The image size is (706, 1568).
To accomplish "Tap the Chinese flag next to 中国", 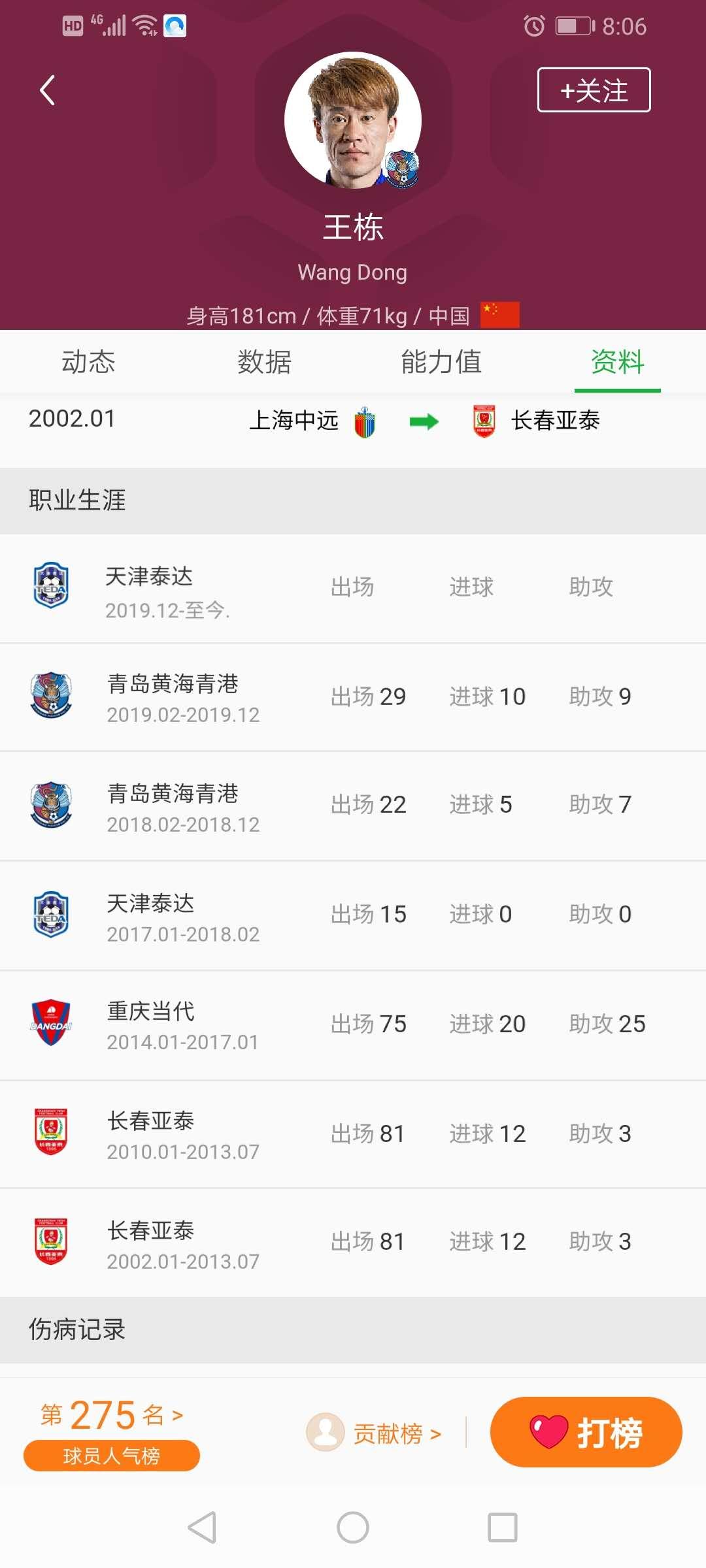I will 499,315.
